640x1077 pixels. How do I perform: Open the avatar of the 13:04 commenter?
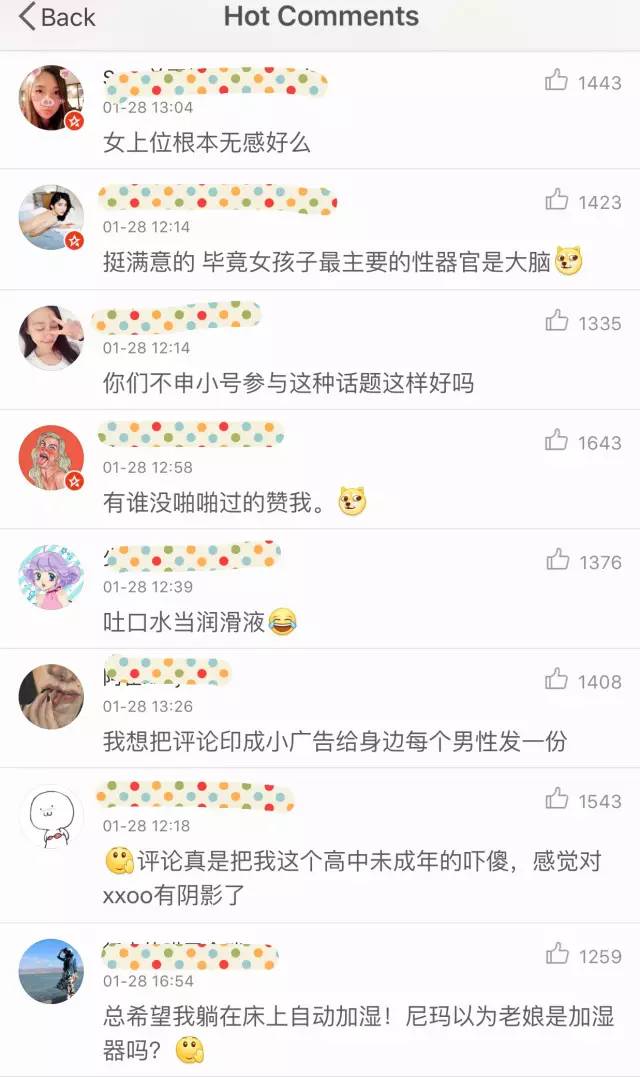pos(51,98)
